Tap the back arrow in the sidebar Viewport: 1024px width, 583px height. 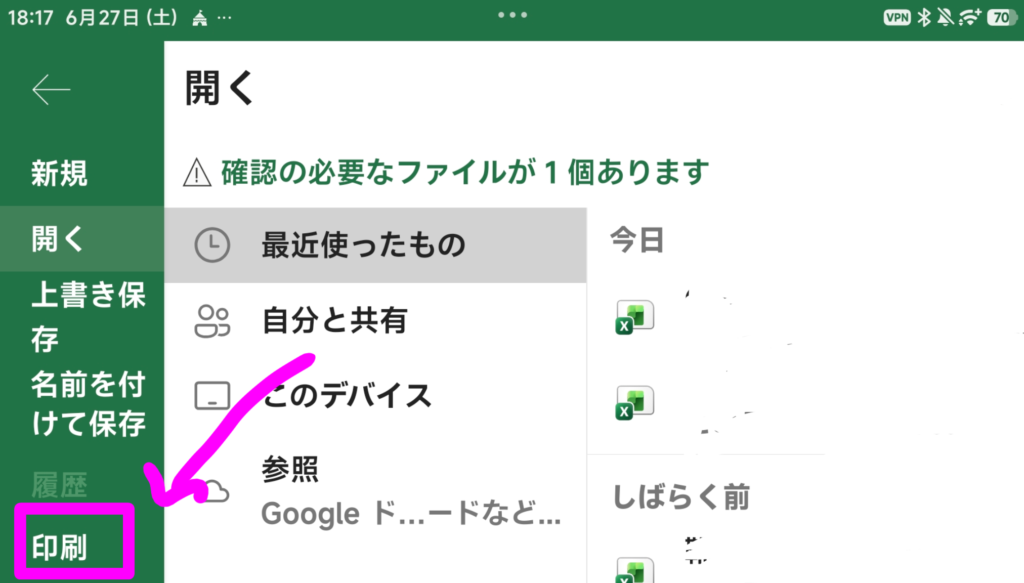tap(51, 89)
